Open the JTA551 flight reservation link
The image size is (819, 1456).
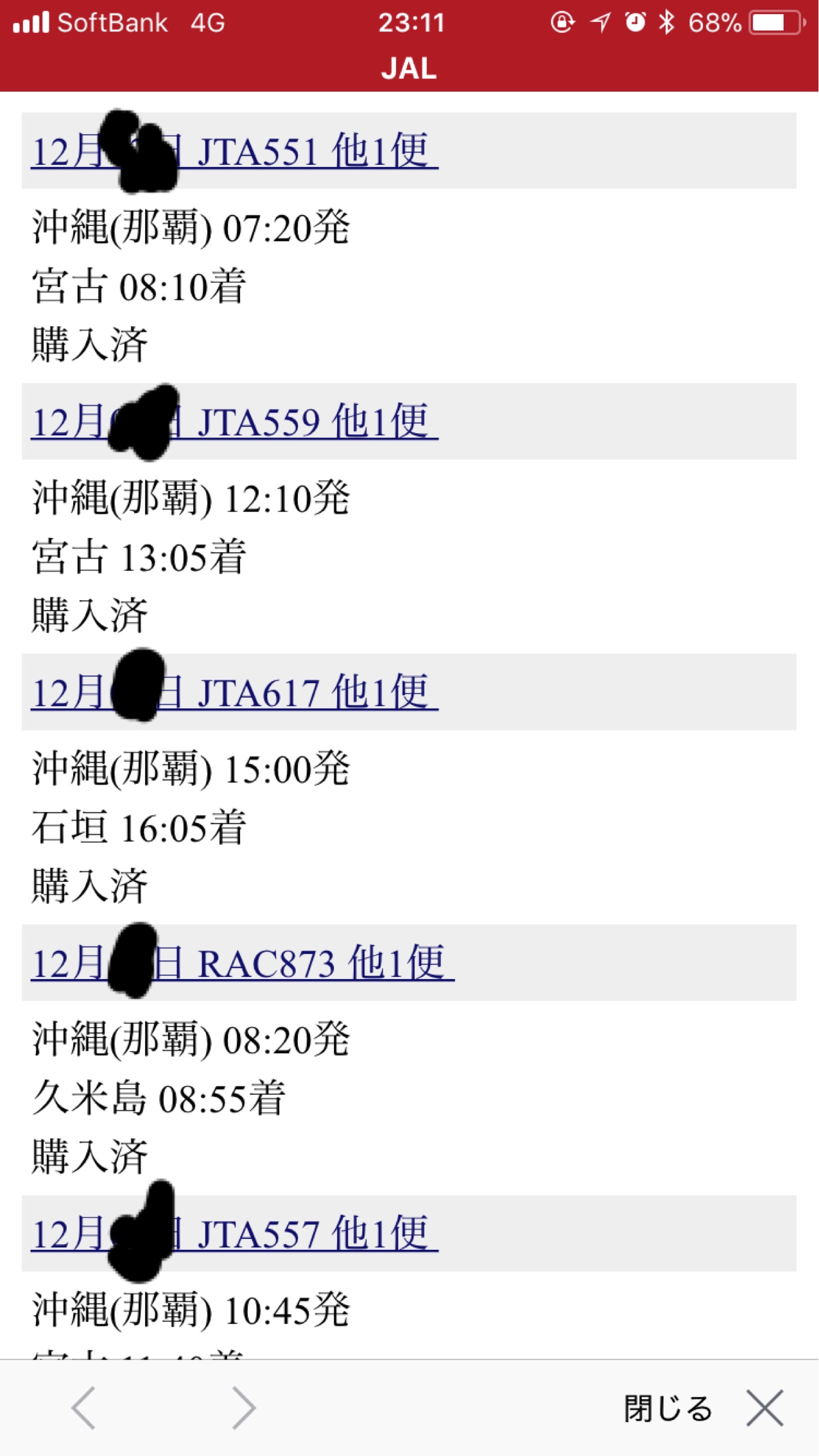pyautogui.click(x=235, y=152)
